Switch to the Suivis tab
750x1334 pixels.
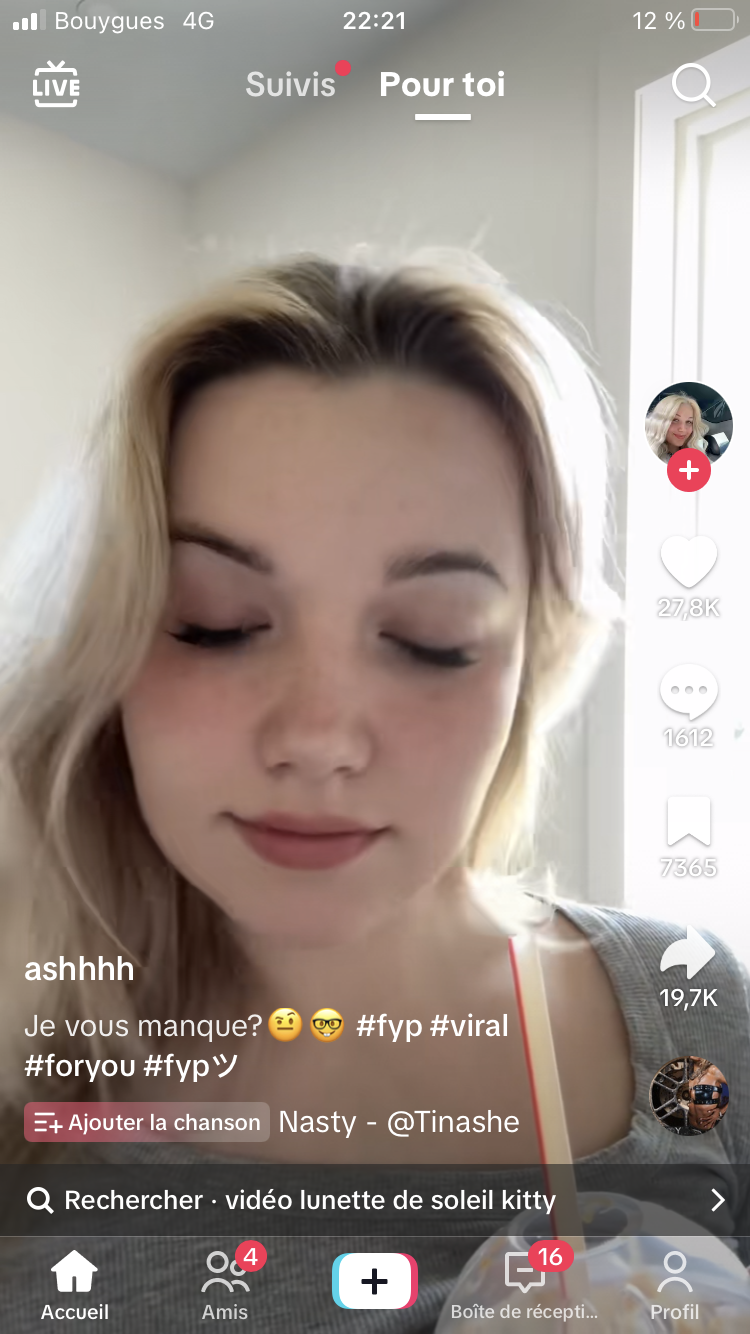click(291, 85)
